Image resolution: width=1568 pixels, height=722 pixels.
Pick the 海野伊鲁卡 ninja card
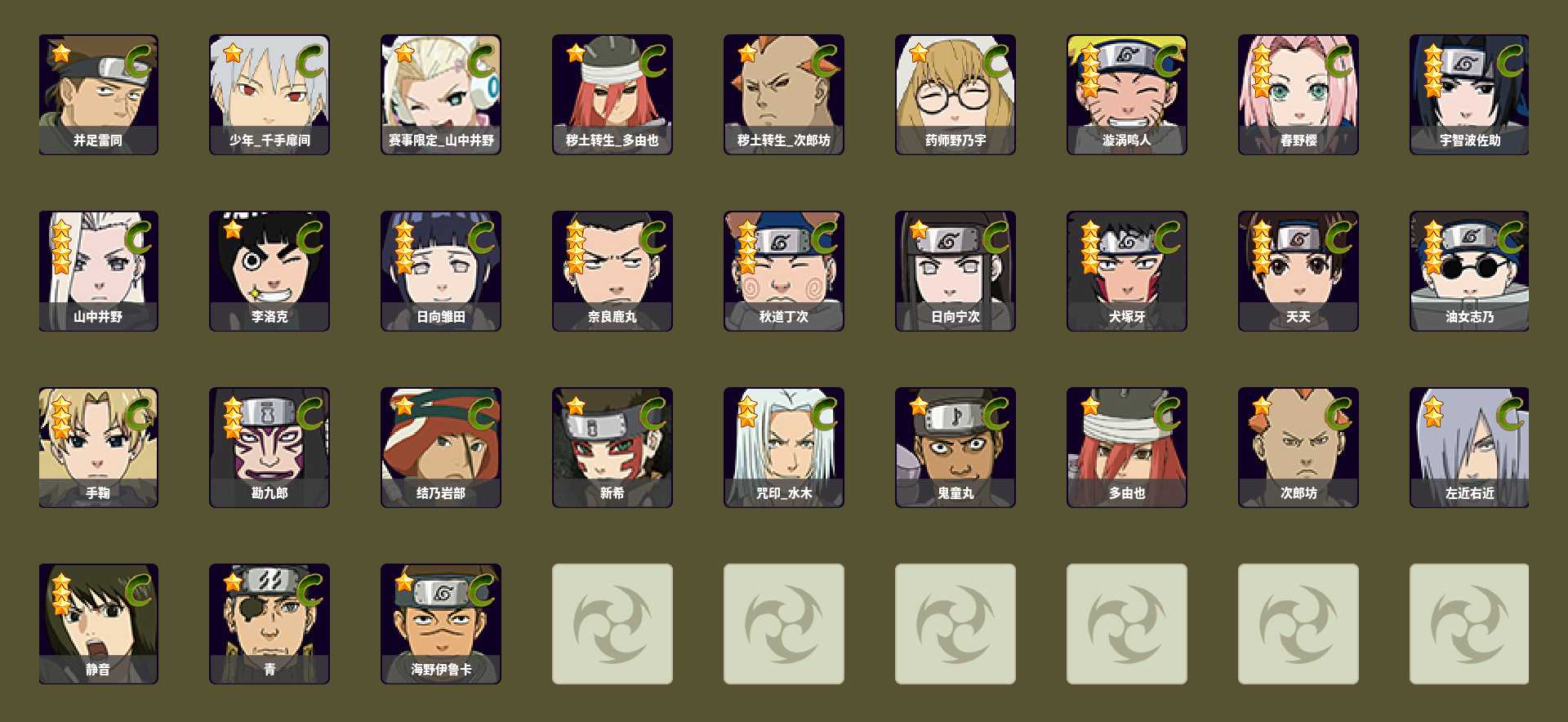click(x=441, y=623)
